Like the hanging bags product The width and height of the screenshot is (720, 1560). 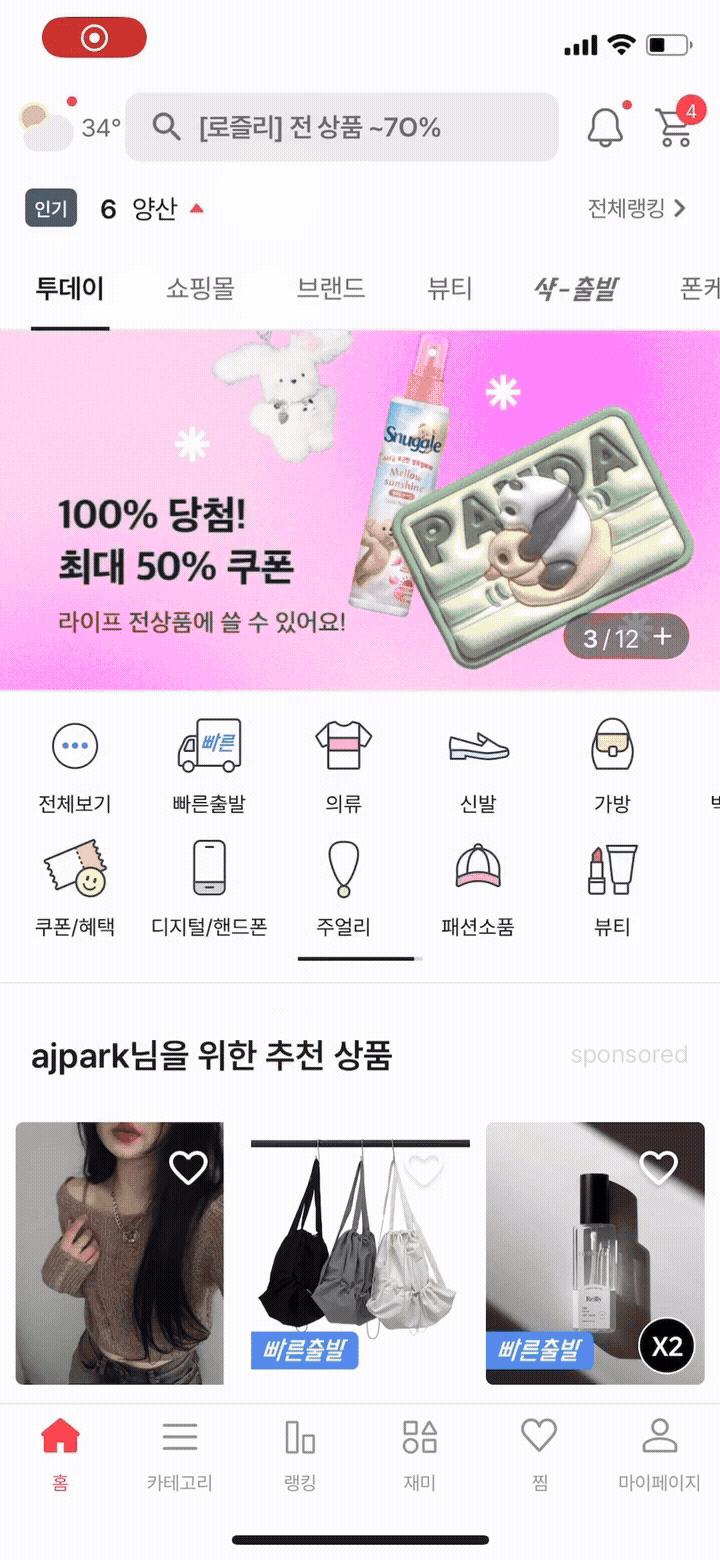pyautogui.click(x=424, y=1167)
